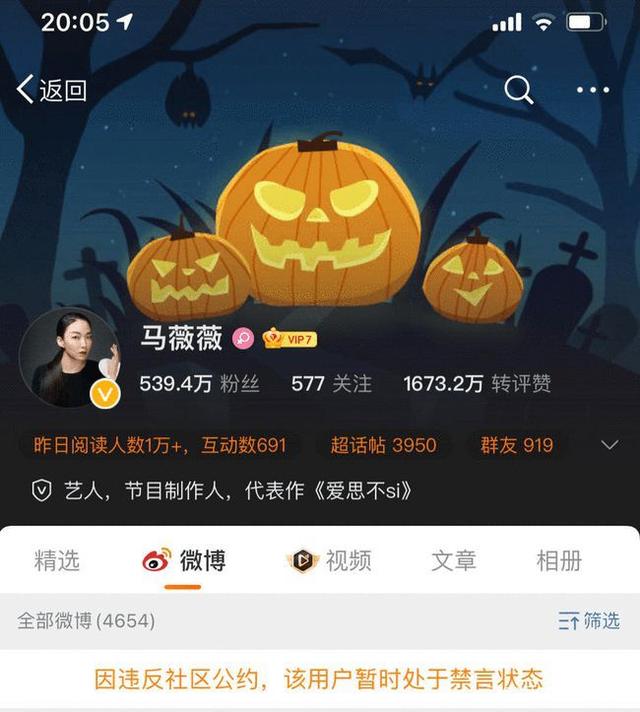This screenshot has width=640, height=712.
Task: Open the 539.4万 粉丝 followers list
Action: point(199,384)
